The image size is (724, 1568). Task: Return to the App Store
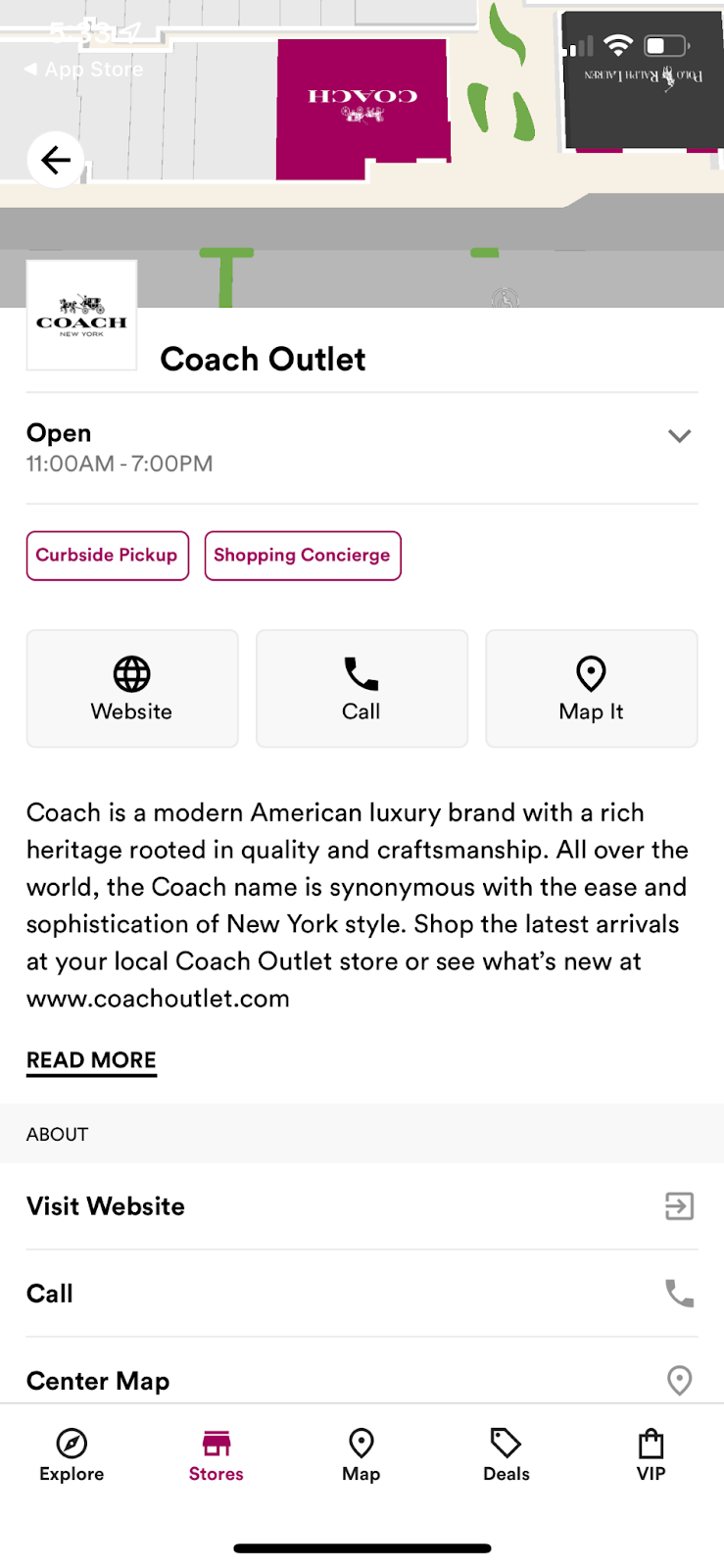(84, 70)
